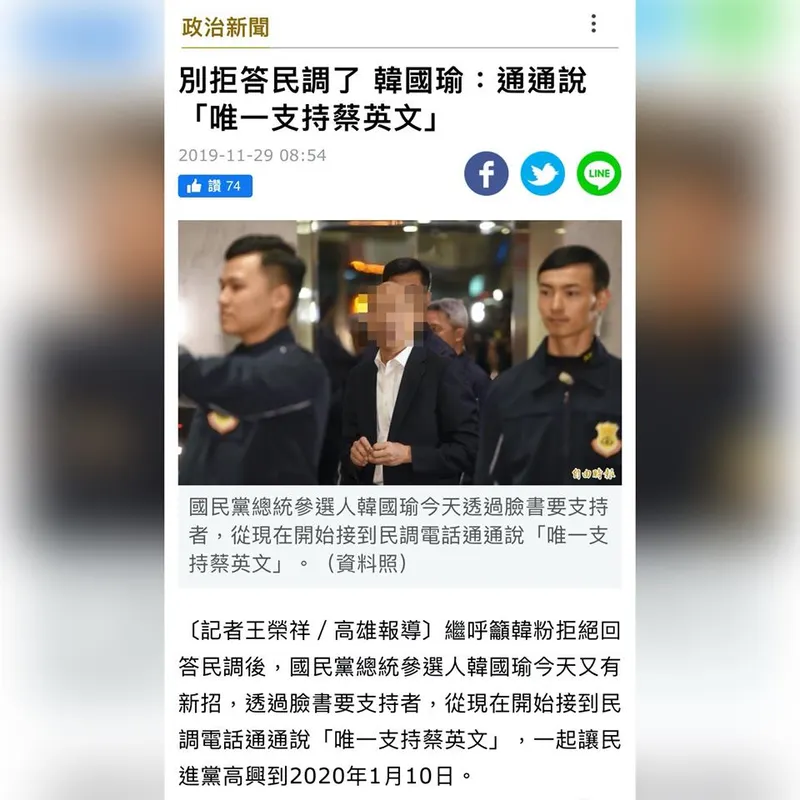View the article's main photo
The height and width of the screenshot is (800, 800).
(x=399, y=351)
